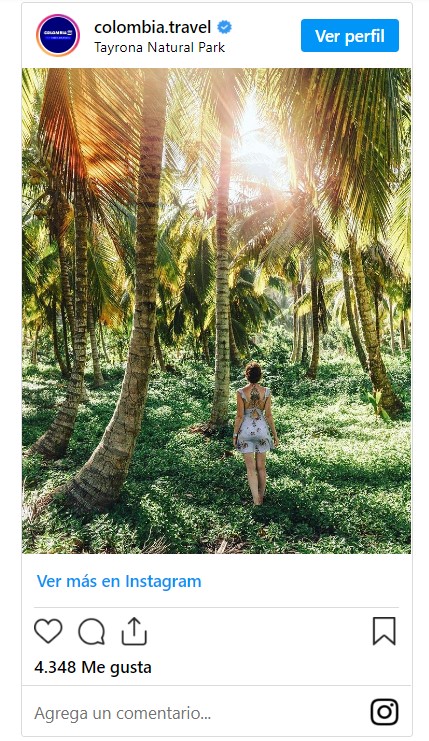This screenshot has width=429, height=741.
Task: Open the colombia.travel username link
Action: pos(153,27)
